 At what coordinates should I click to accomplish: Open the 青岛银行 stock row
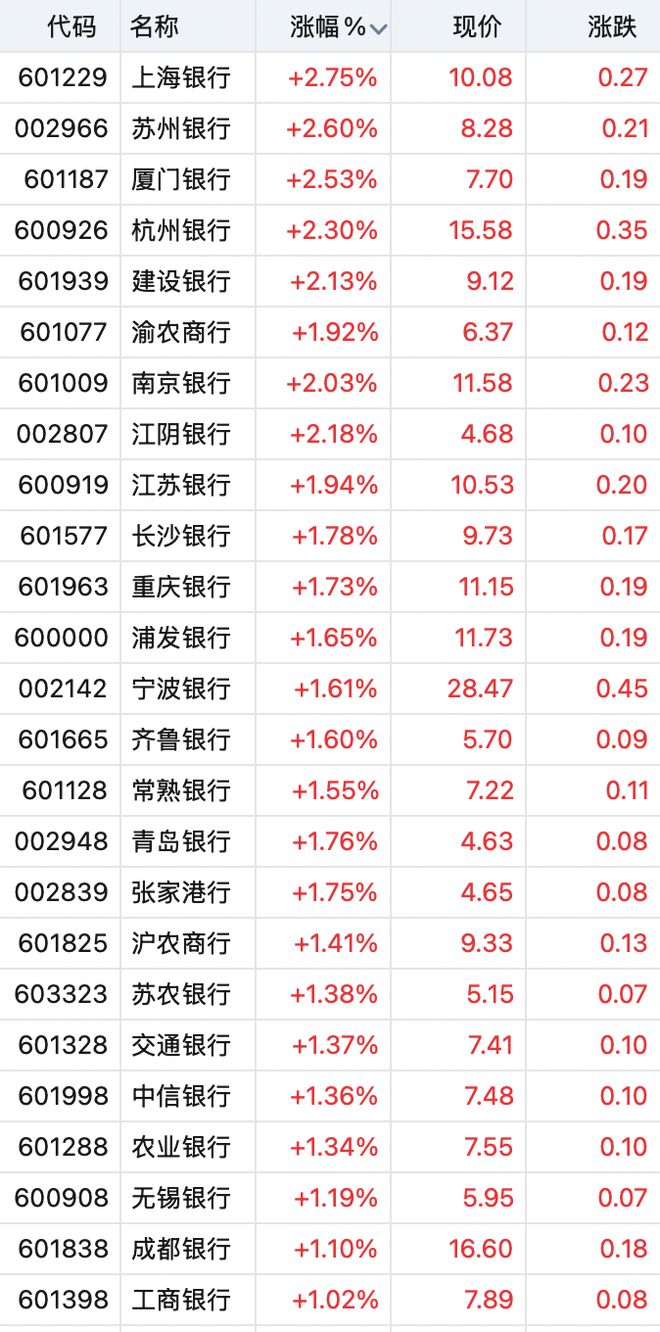[x=181, y=842]
